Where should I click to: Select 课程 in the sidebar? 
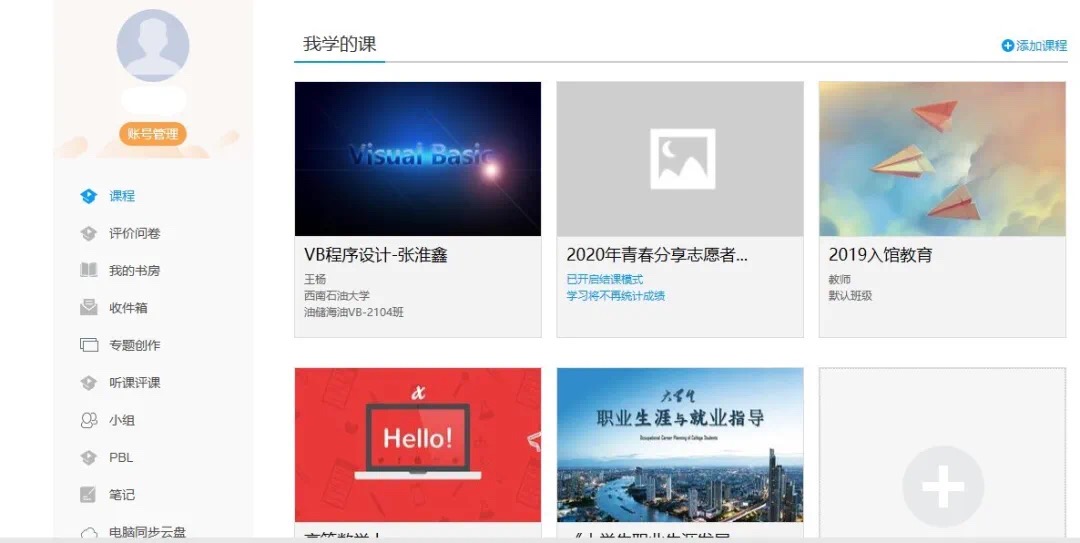point(121,196)
